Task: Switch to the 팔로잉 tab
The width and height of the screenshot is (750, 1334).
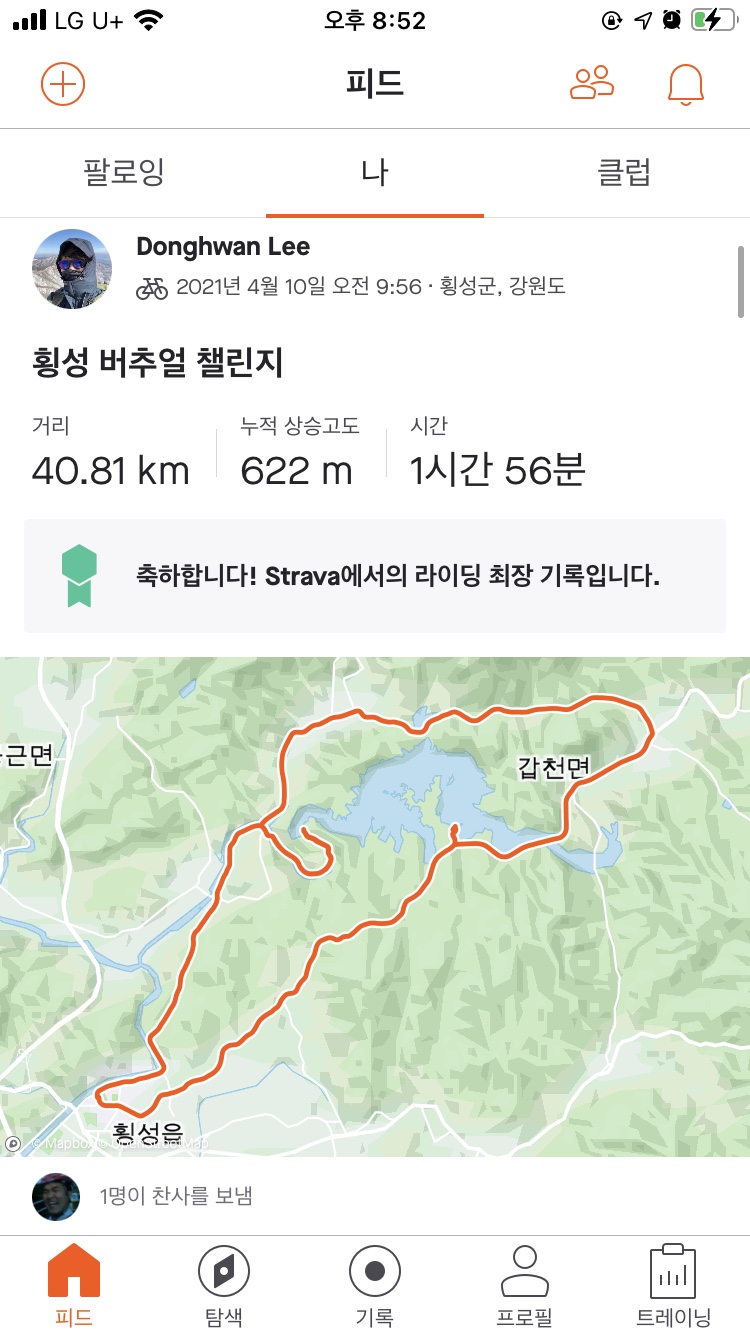Action: point(124,173)
